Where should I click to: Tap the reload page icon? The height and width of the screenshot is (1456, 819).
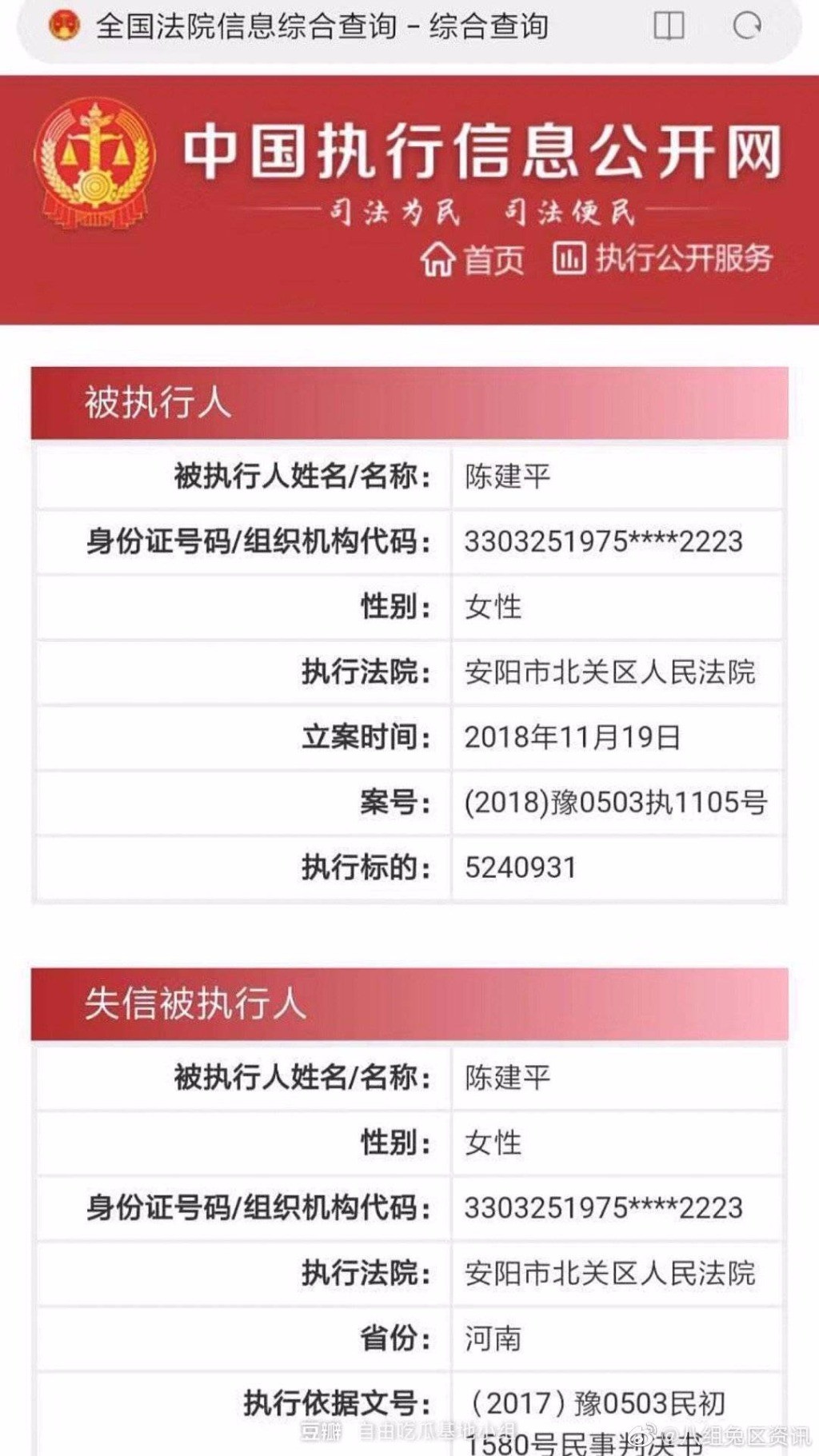coord(747,26)
